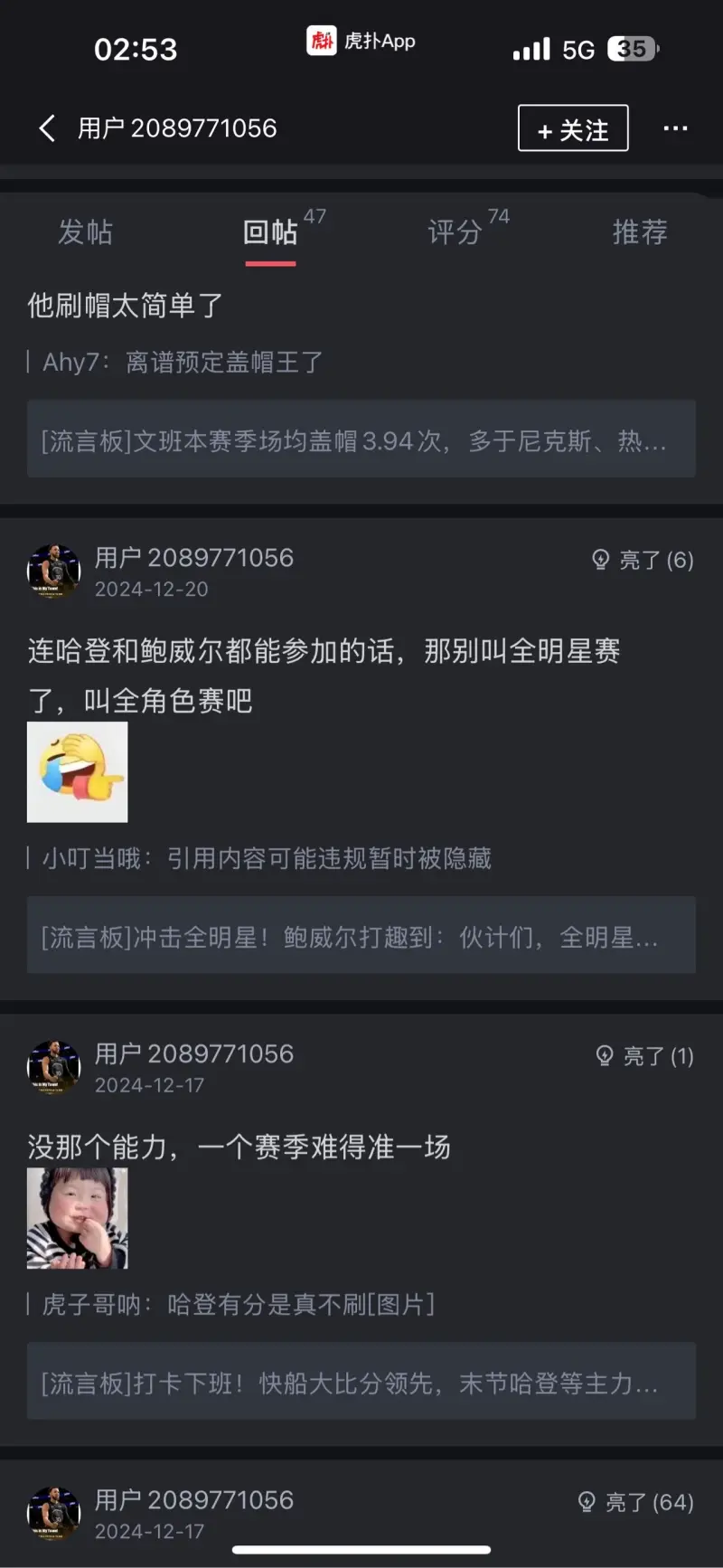Viewport: 723px width, 1568px height.
Task: Tap 亮了 (64) on the bottom reply
Action: [636, 1502]
